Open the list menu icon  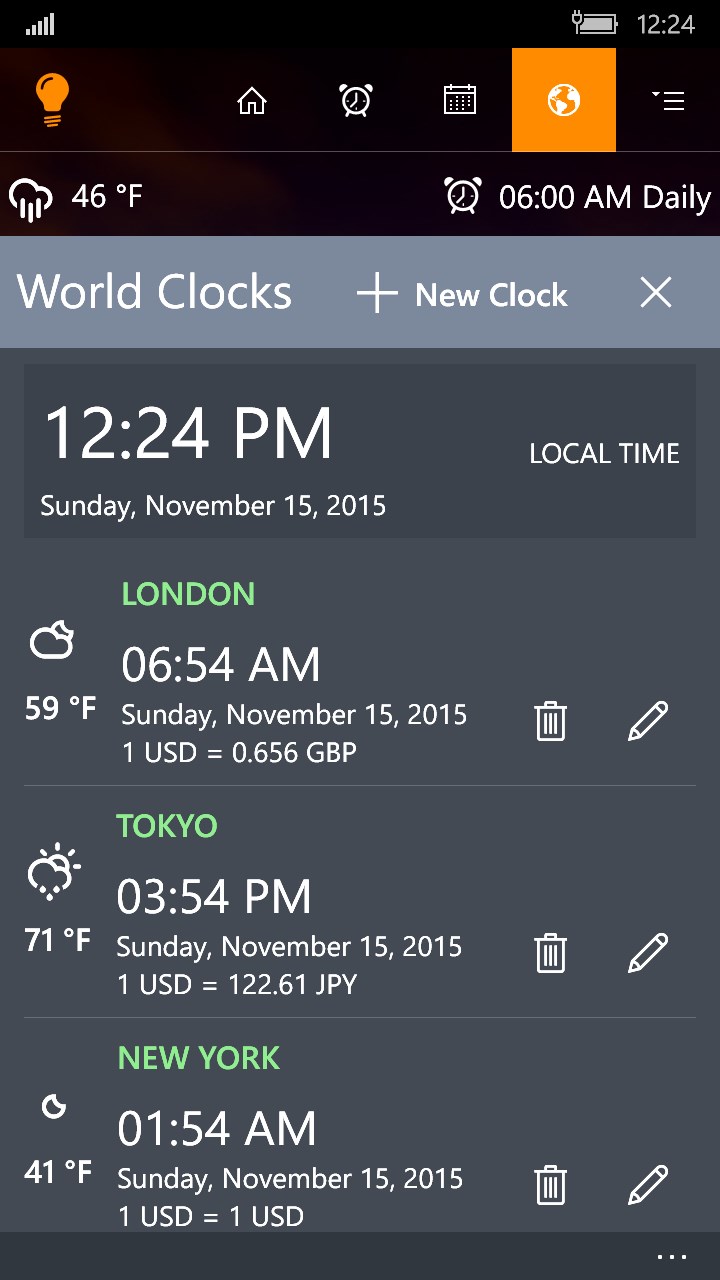click(x=667, y=101)
